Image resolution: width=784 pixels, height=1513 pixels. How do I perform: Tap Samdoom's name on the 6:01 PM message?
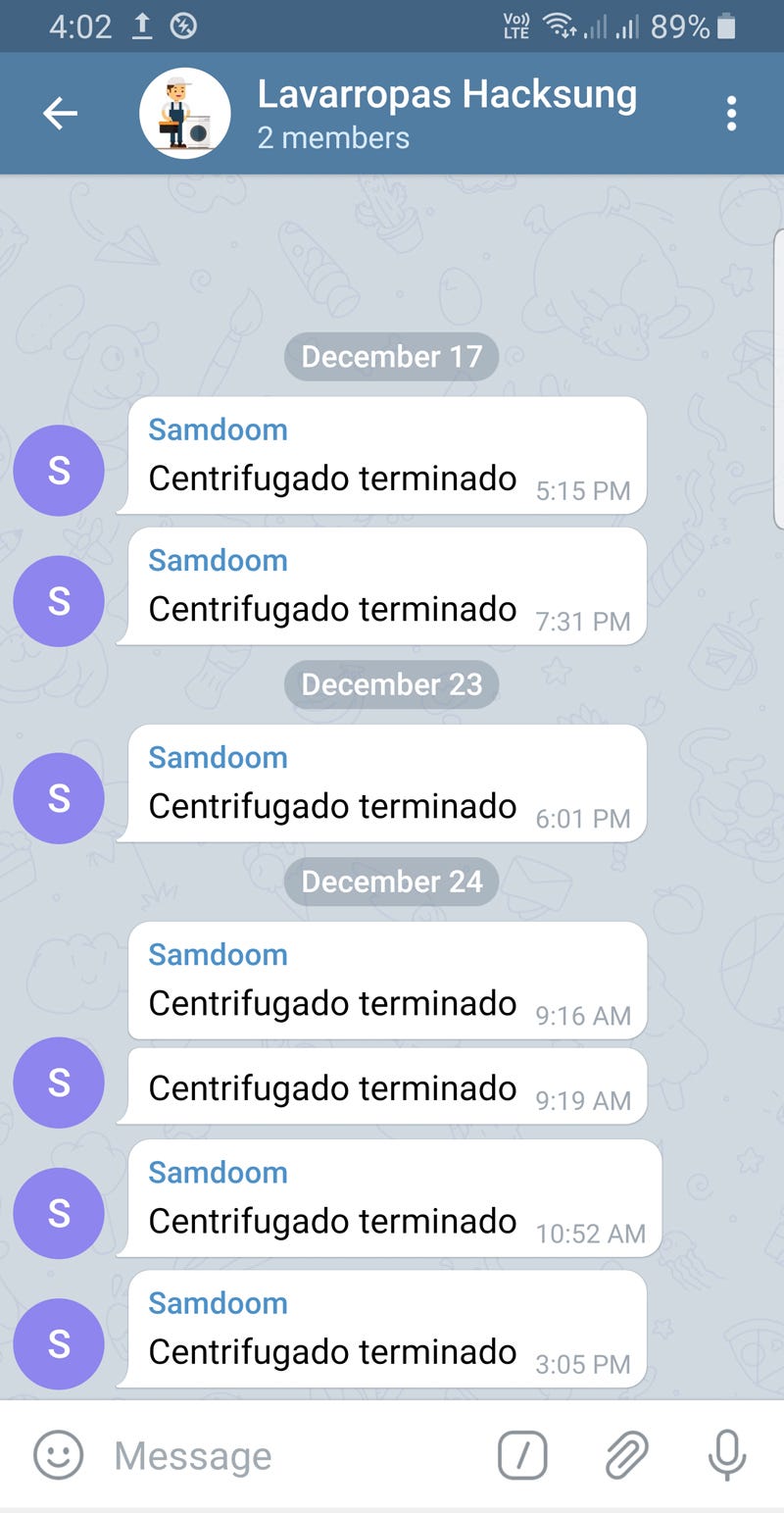(218, 758)
